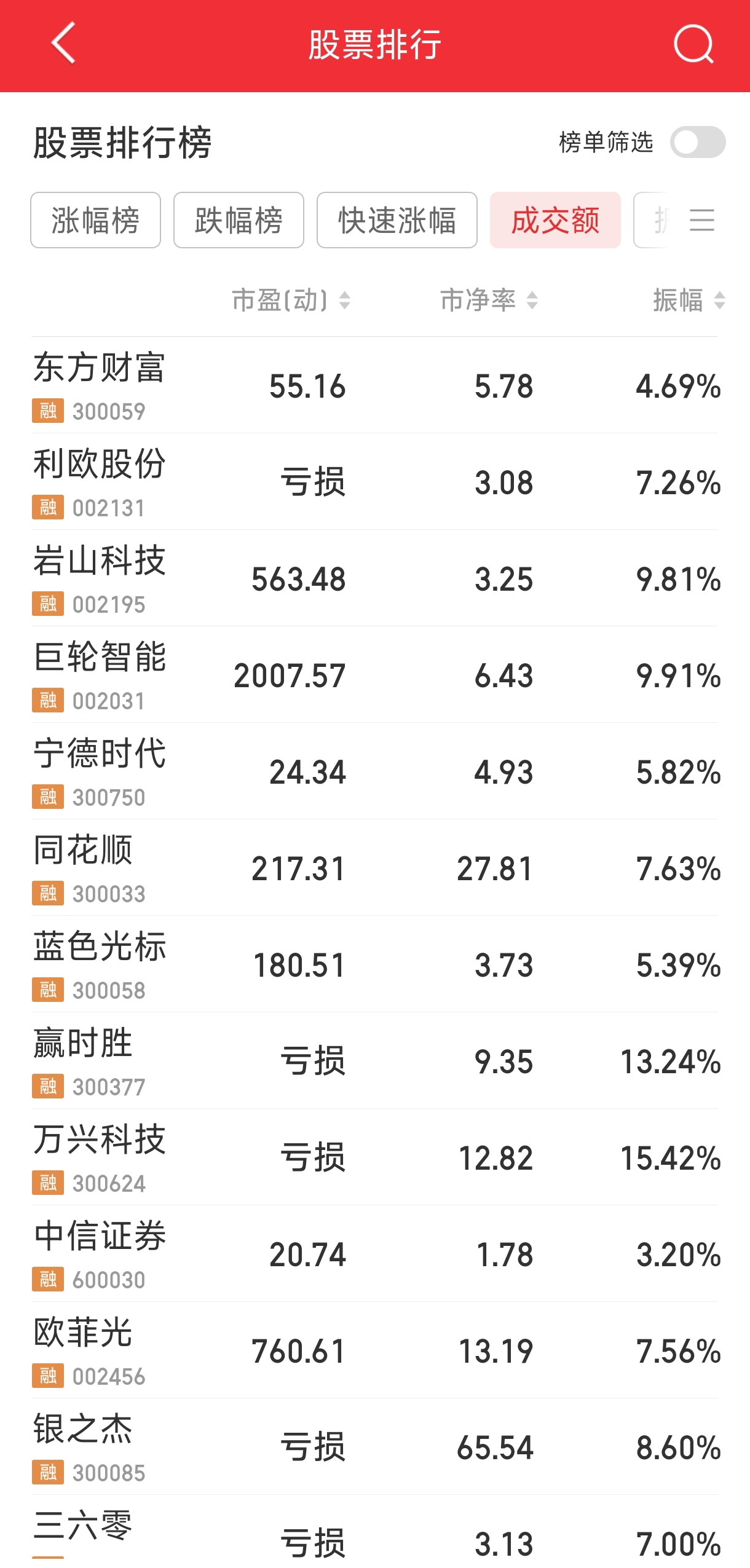Select the 成交额 ranking tab
The width and height of the screenshot is (750, 1568).
coord(555,220)
